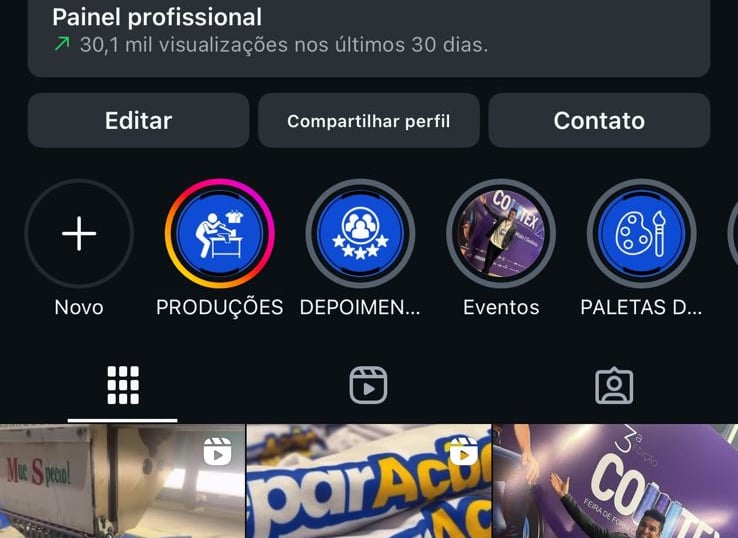Open the DEPOIMEN... highlight

360,234
